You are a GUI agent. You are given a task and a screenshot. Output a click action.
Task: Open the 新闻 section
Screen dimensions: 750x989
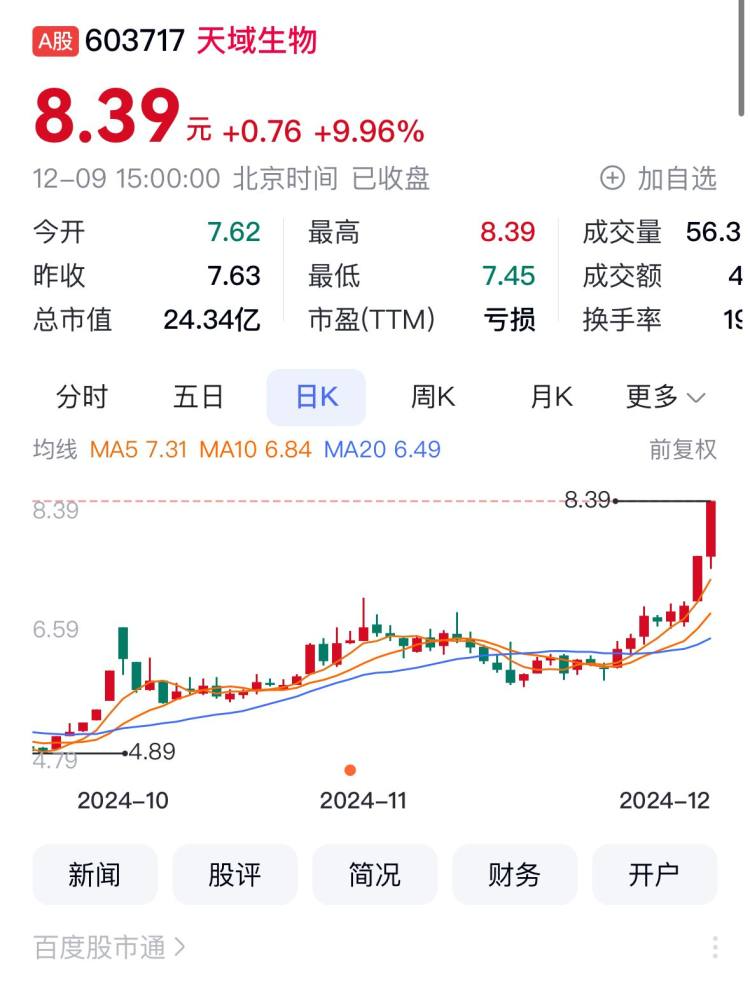[x=95, y=875]
